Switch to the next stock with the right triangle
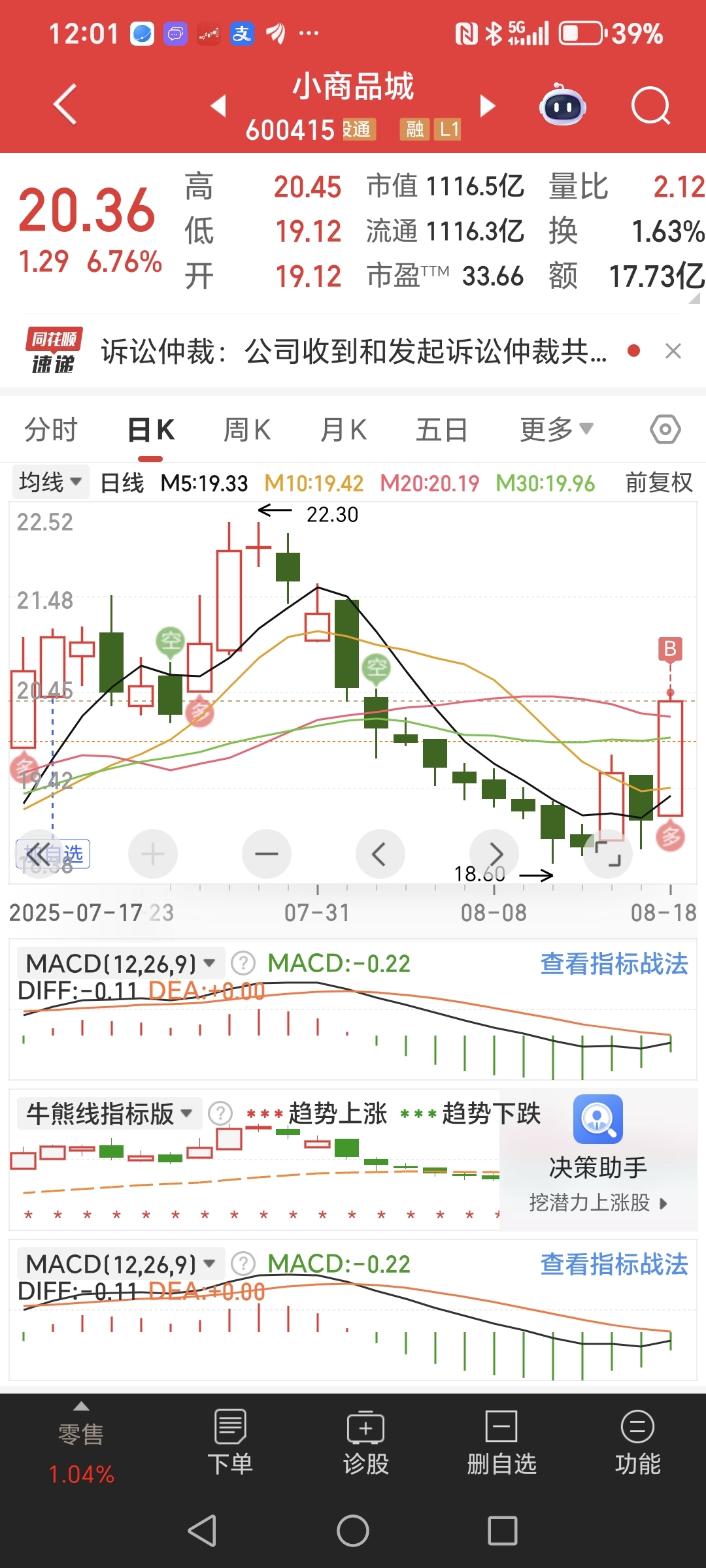The width and height of the screenshot is (706, 1568). (488, 105)
